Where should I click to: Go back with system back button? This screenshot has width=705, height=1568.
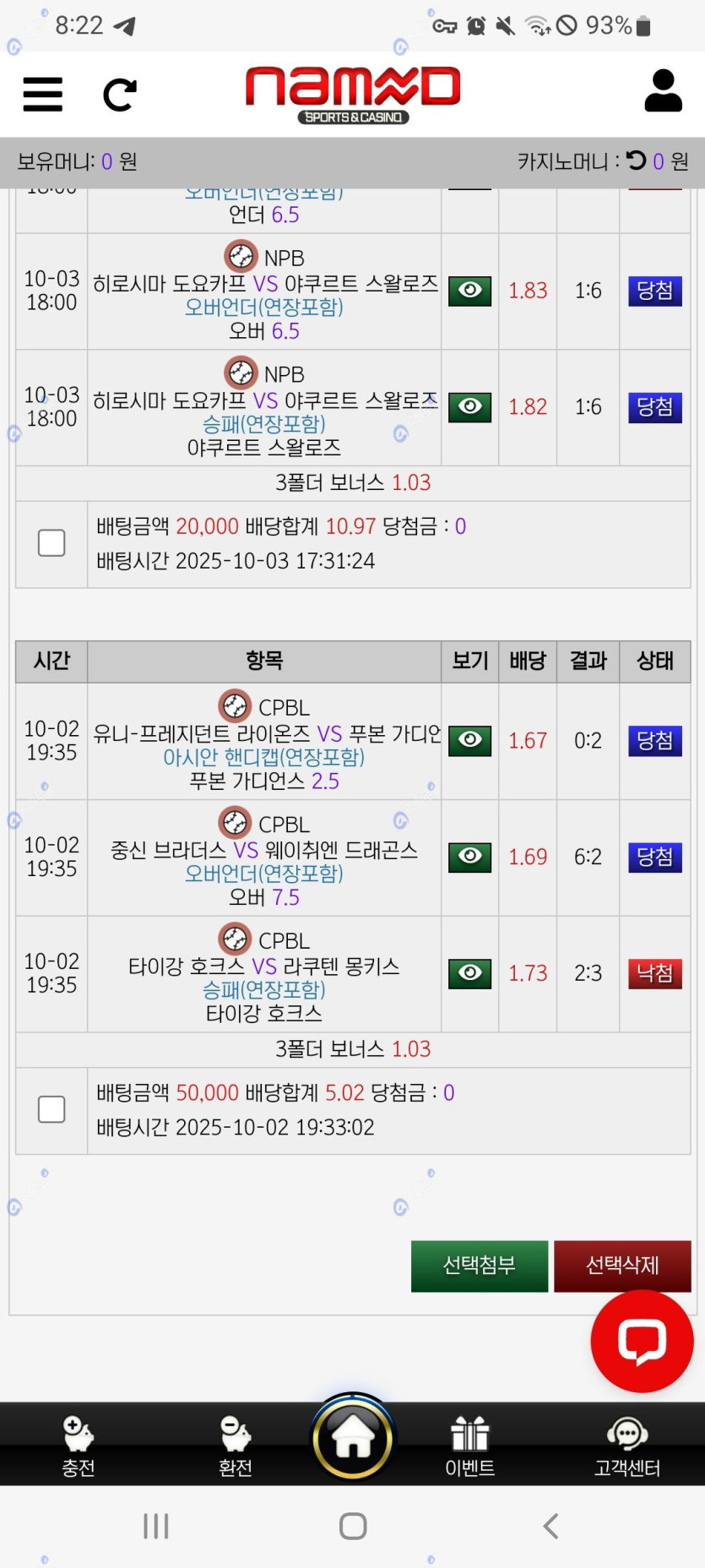coord(550,1526)
